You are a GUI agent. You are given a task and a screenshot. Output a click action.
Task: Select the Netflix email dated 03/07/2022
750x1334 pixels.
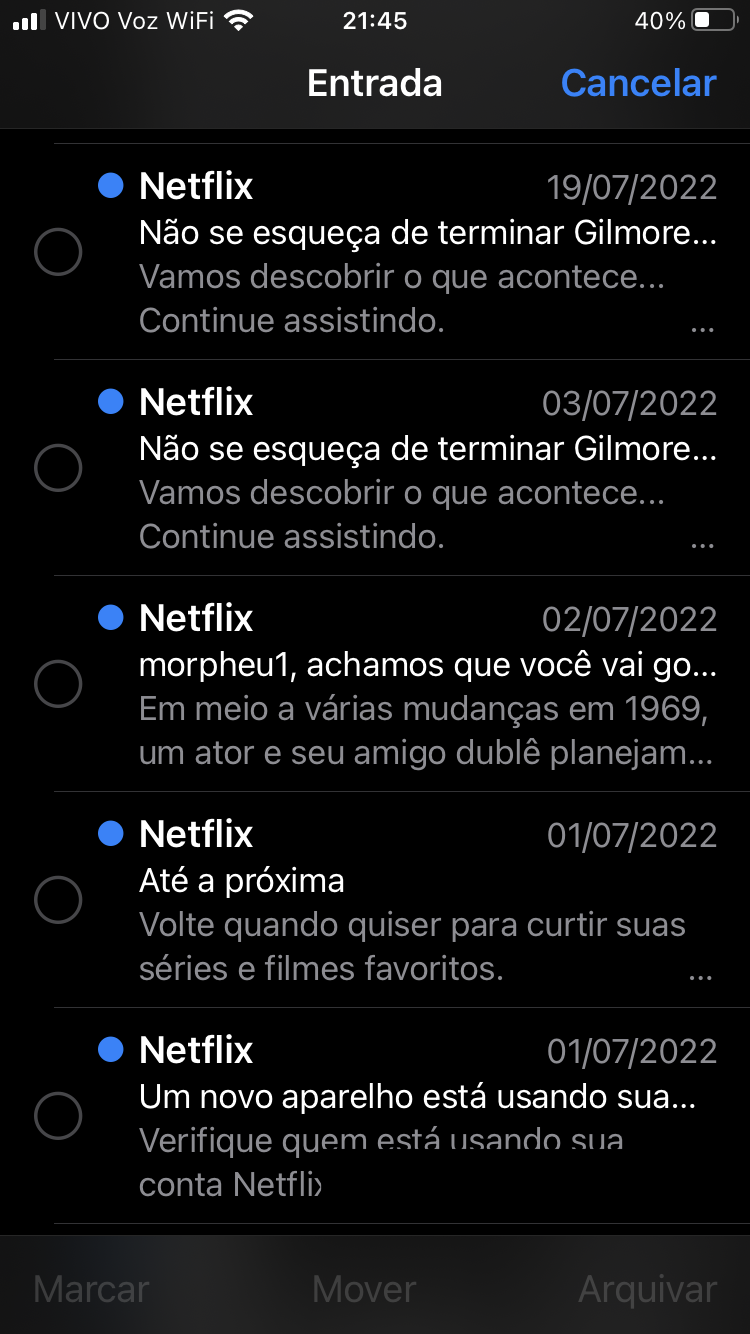coord(58,468)
